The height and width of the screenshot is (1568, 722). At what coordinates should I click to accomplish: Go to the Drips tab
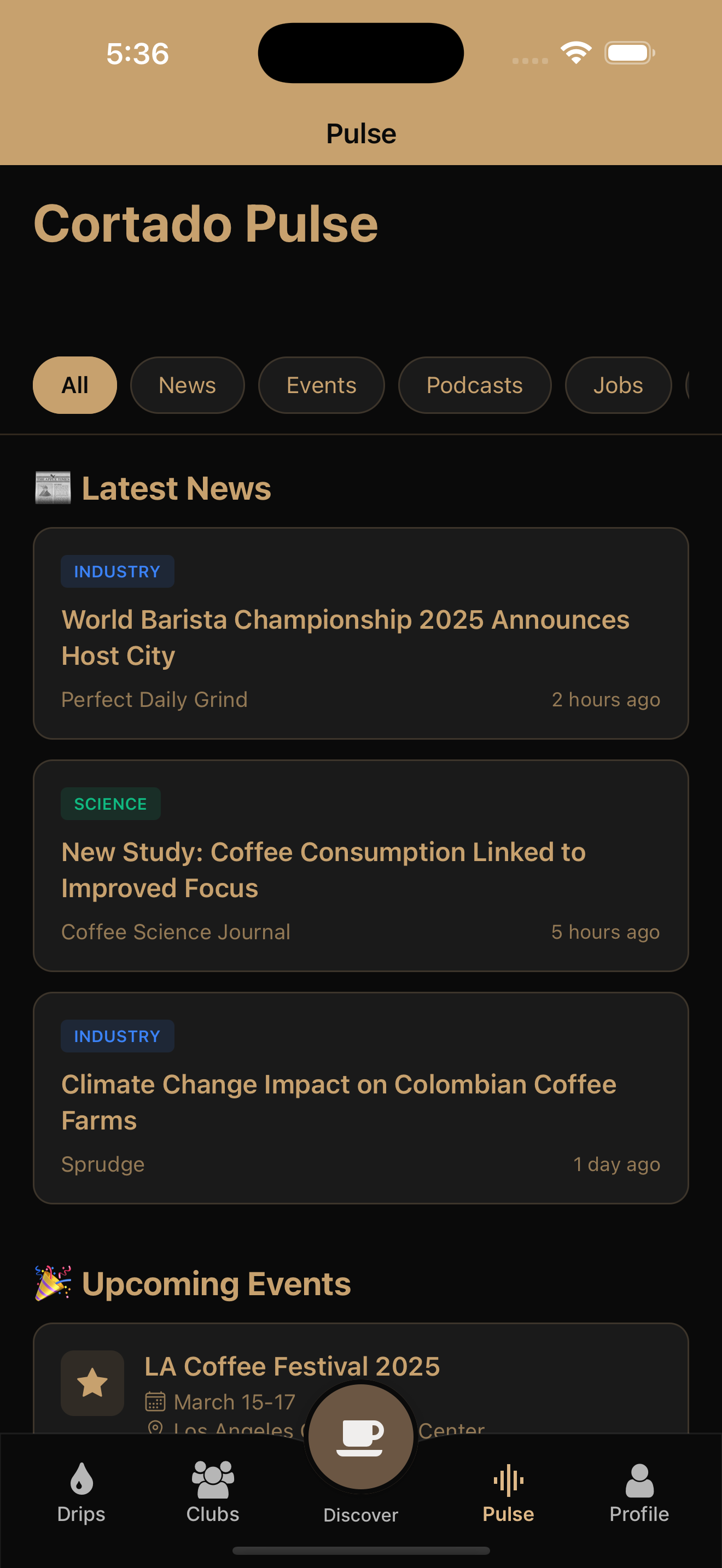pos(81,1491)
